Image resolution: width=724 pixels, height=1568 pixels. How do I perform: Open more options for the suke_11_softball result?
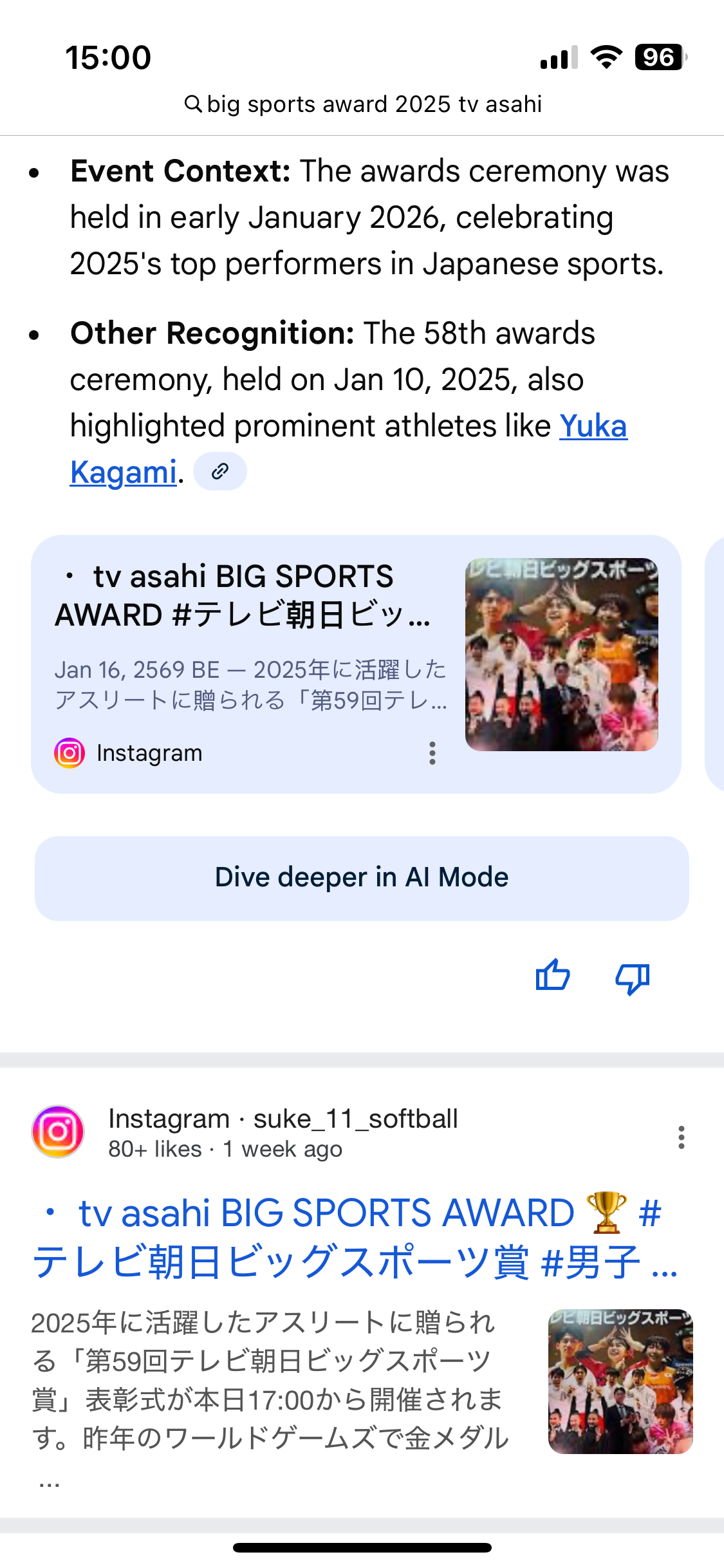tap(681, 1137)
